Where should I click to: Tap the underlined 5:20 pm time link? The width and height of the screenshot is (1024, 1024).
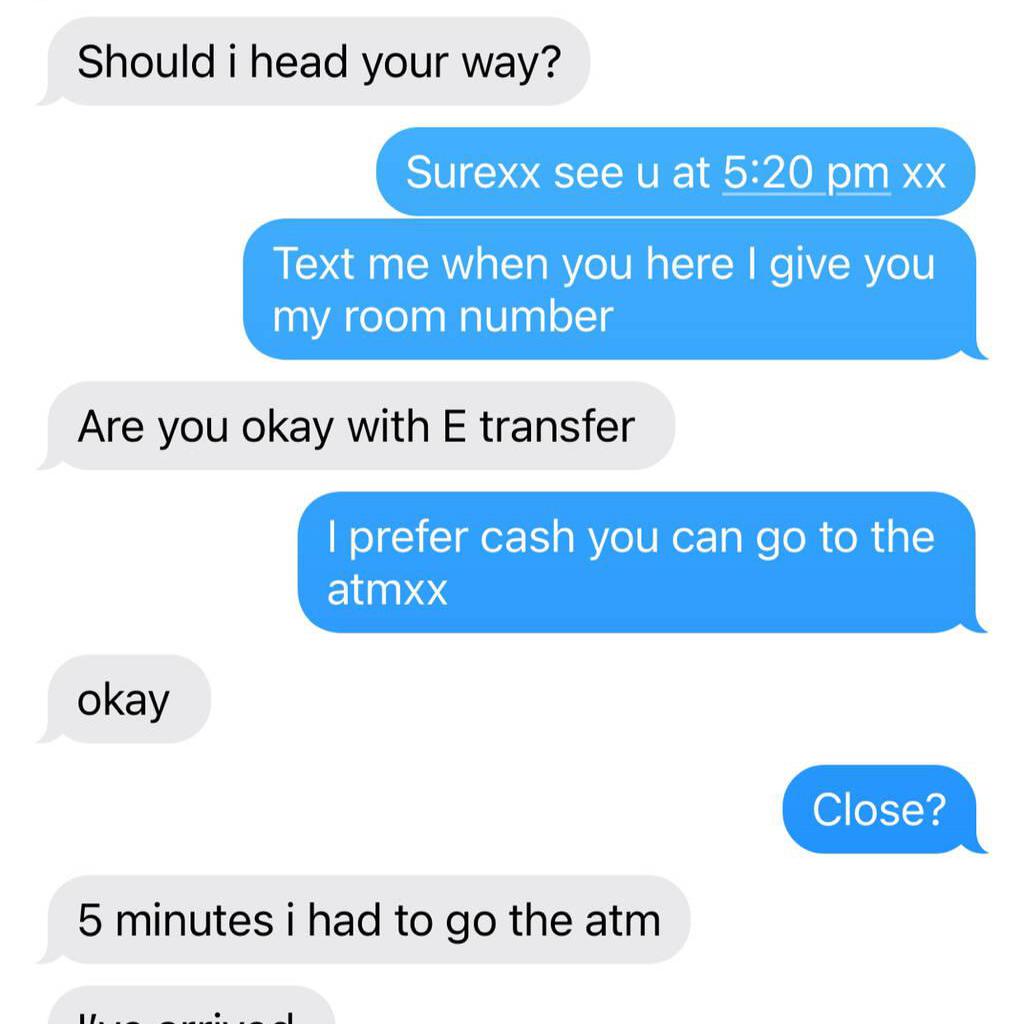coord(805,173)
